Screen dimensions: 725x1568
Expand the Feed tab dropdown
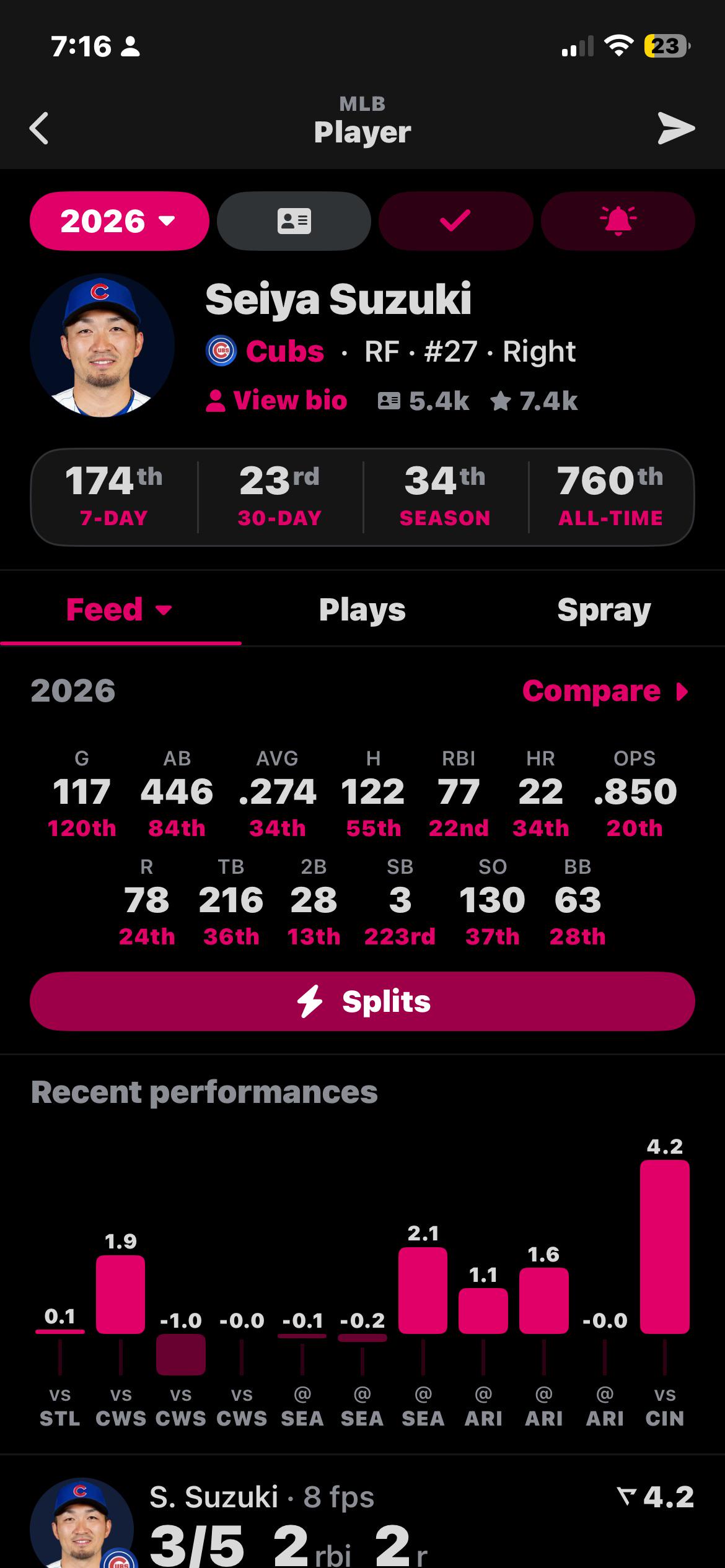pyautogui.click(x=120, y=610)
